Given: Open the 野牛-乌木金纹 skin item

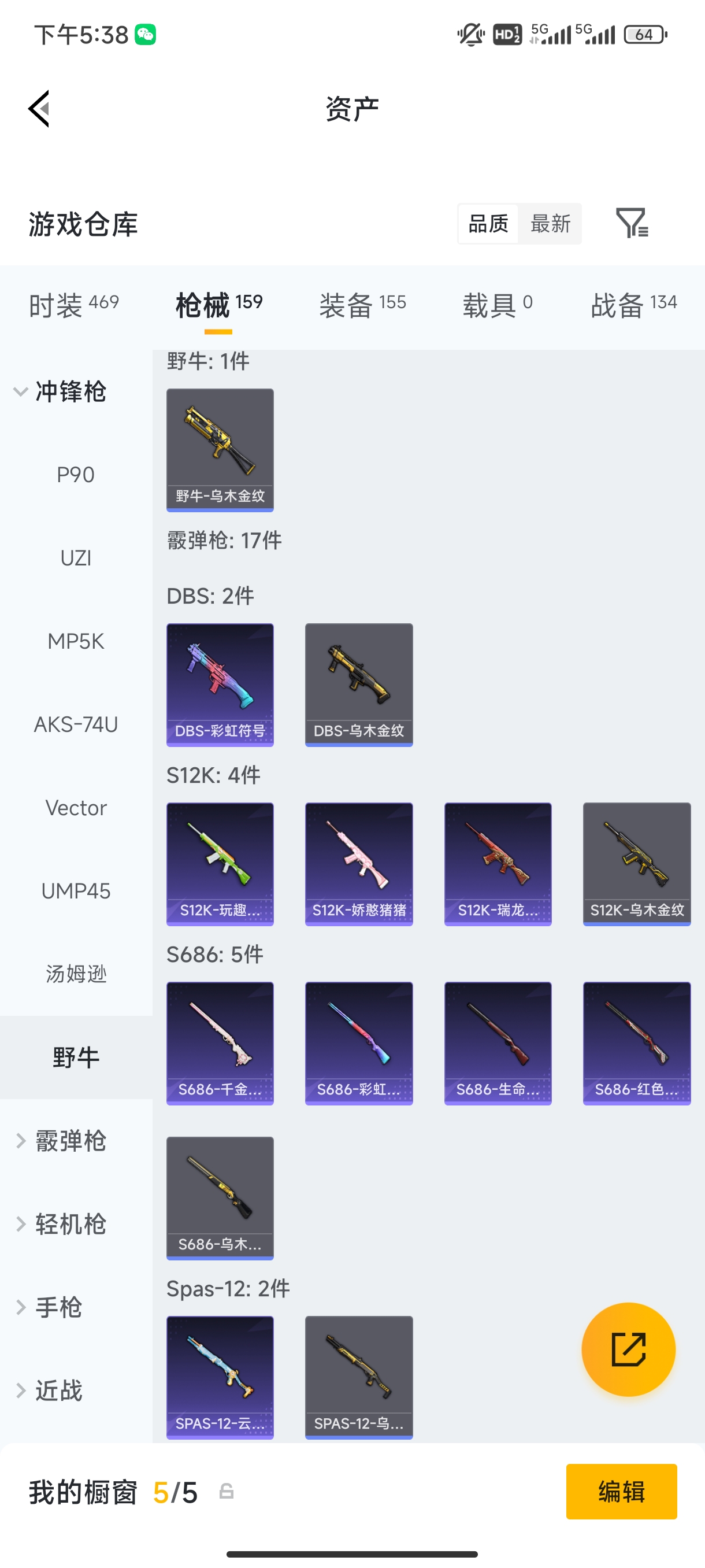Looking at the screenshot, I should point(220,450).
